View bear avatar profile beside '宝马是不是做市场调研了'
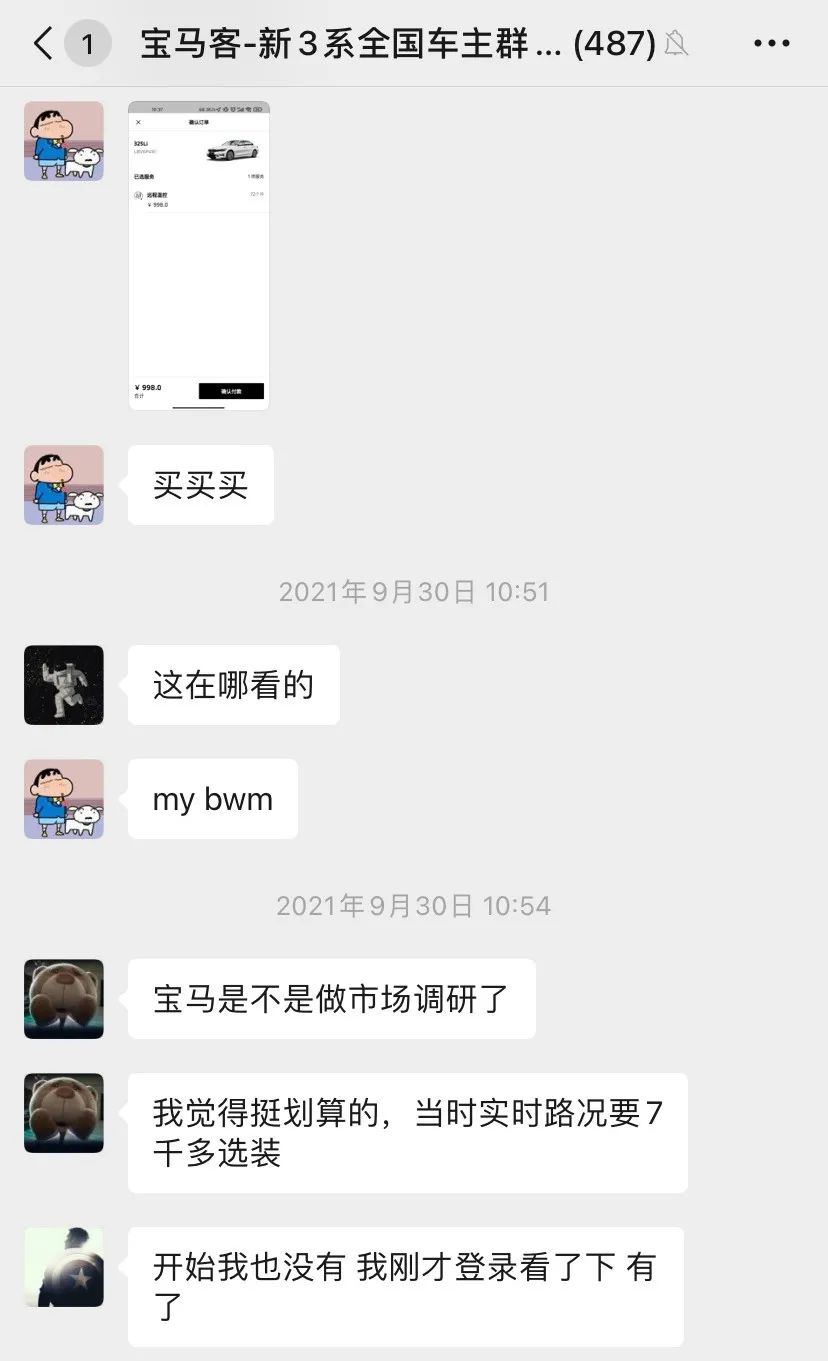Viewport: 828px width, 1361px height. 64,999
